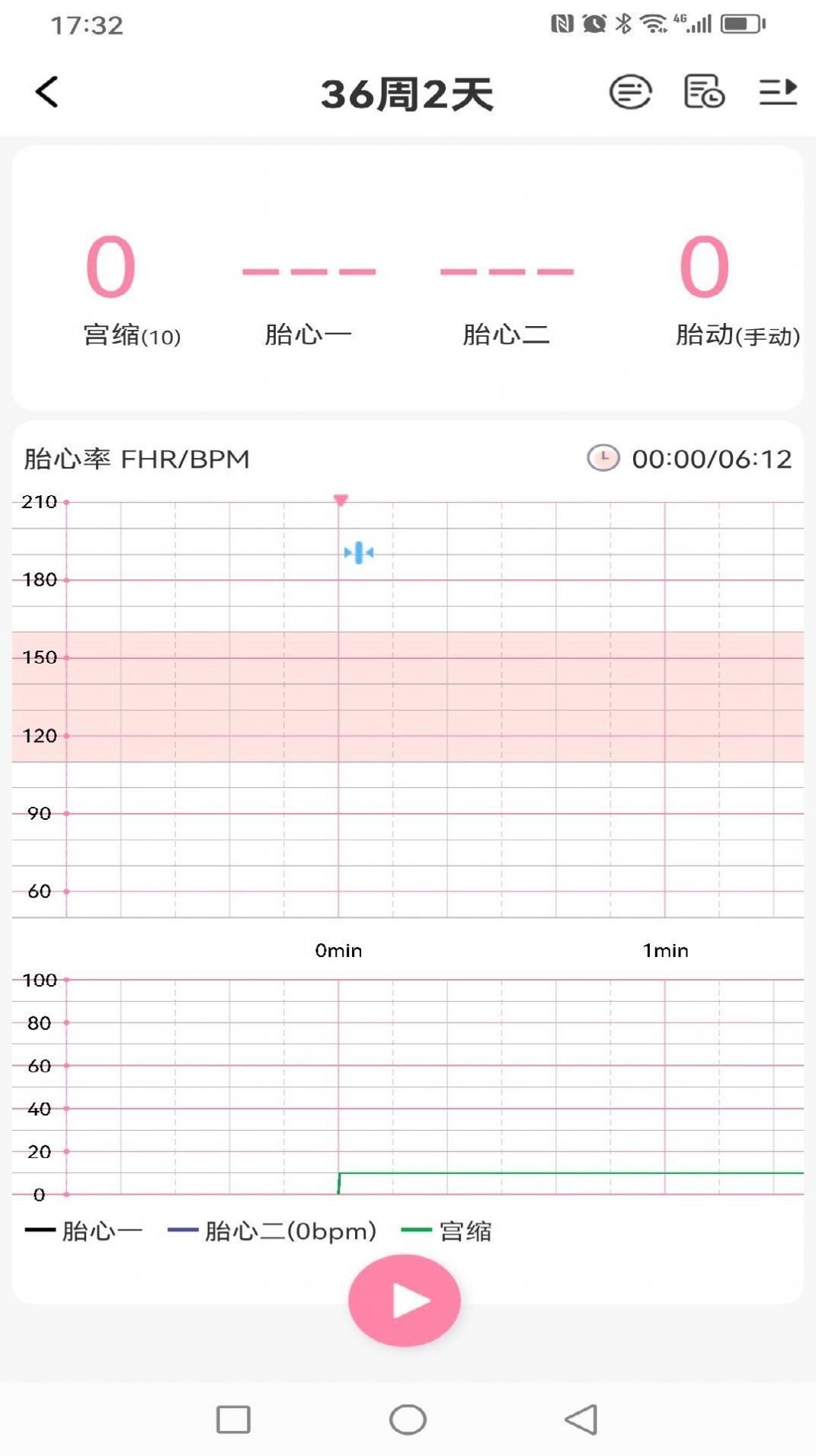The width and height of the screenshot is (816, 1456).
Task: Tap the home circle navigation button
Action: click(x=408, y=1419)
